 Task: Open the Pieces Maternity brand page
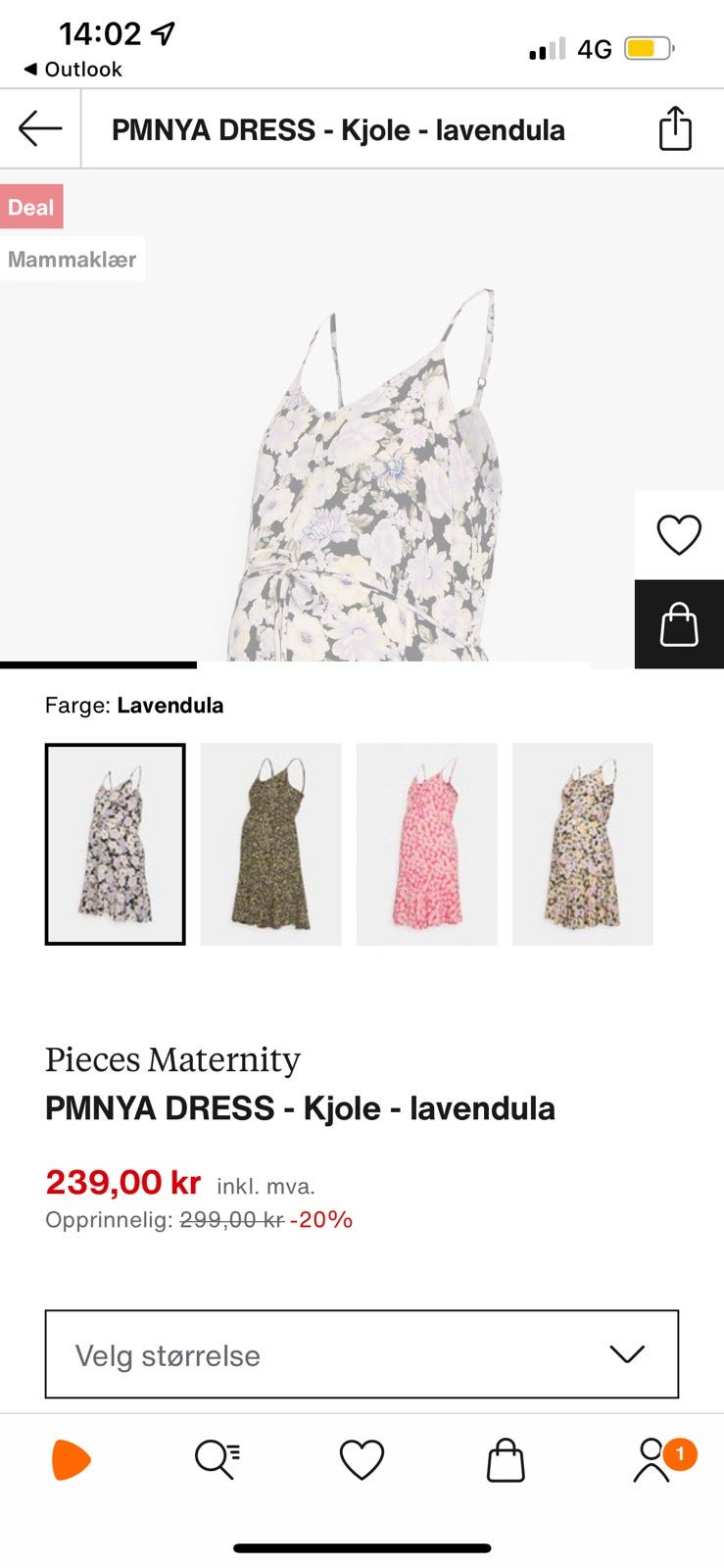pyautogui.click(x=172, y=1059)
